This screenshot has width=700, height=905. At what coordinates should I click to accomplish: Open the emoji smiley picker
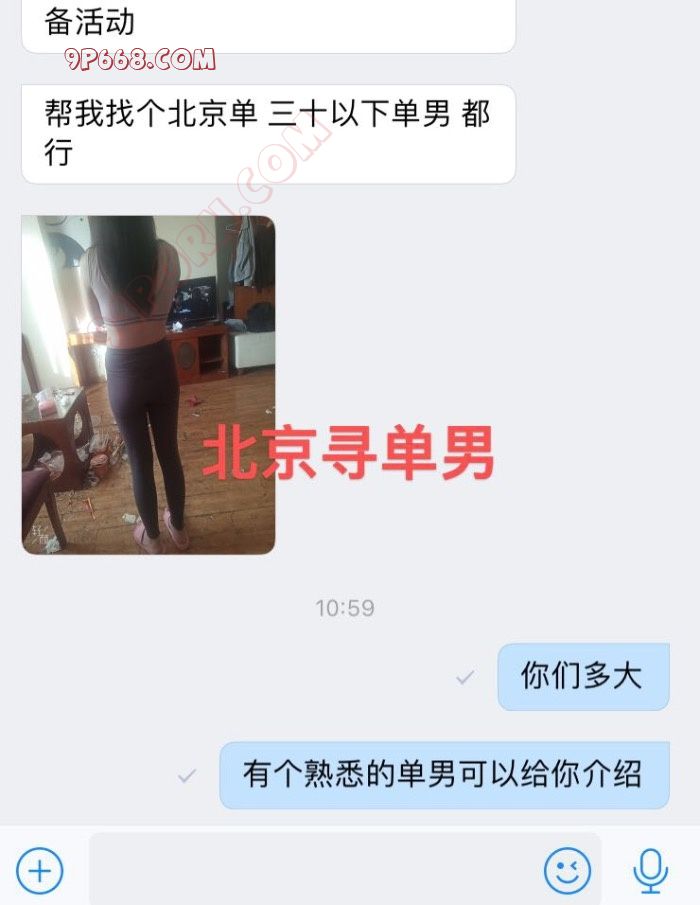[567, 870]
